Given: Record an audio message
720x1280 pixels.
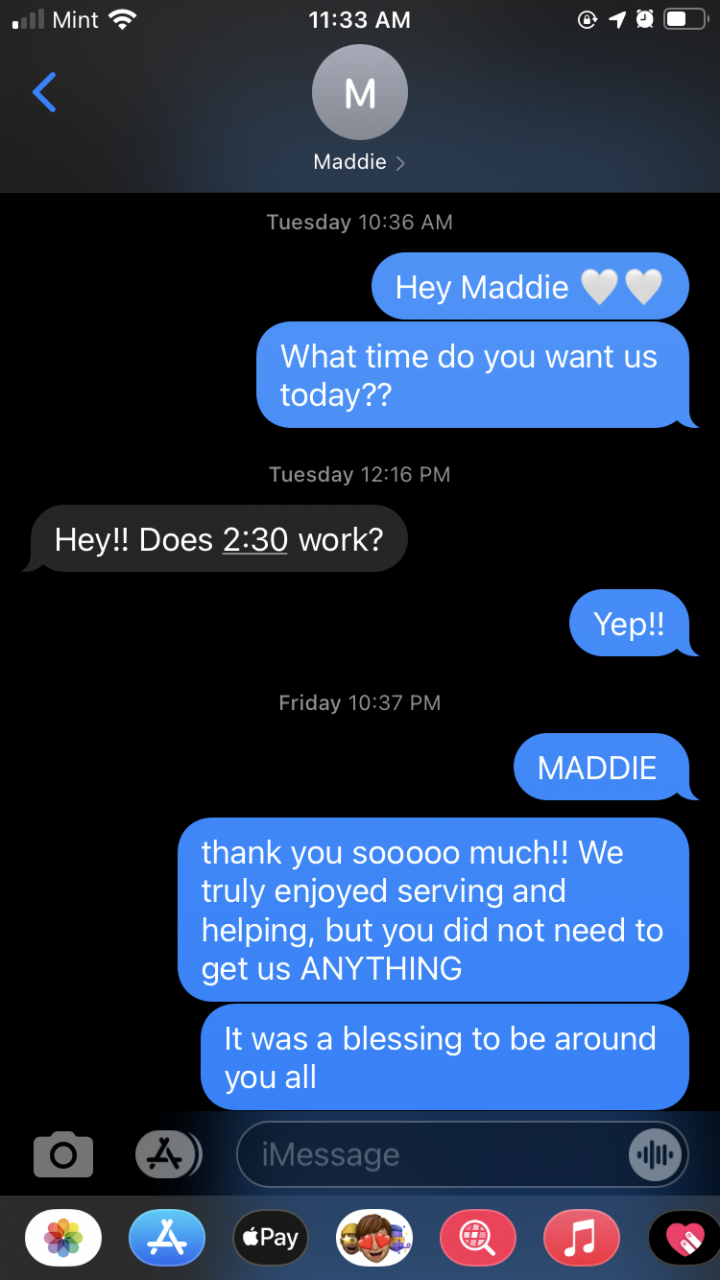Looking at the screenshot, I should point(656,1155).
